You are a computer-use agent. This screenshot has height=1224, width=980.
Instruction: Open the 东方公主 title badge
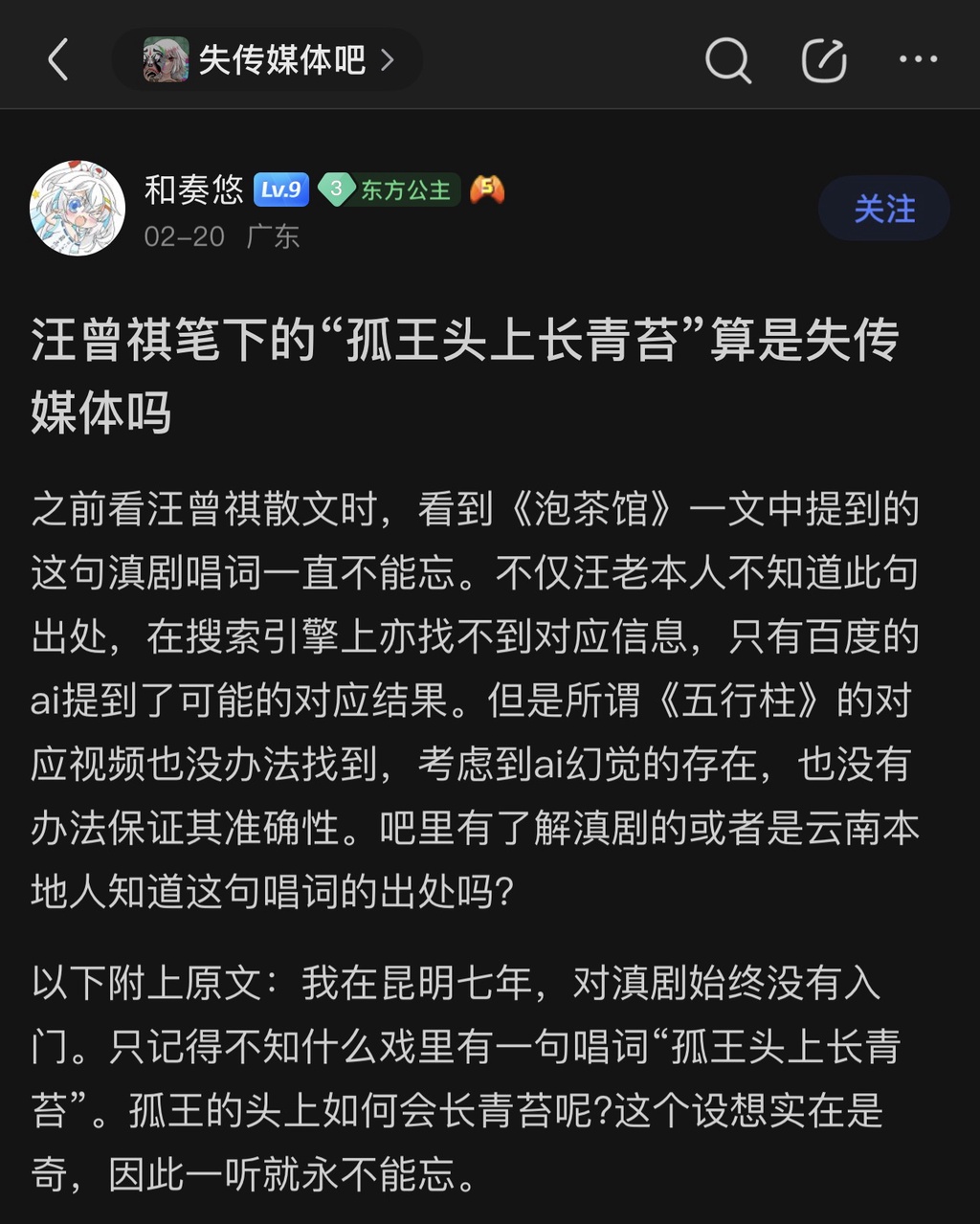(390, 189)
